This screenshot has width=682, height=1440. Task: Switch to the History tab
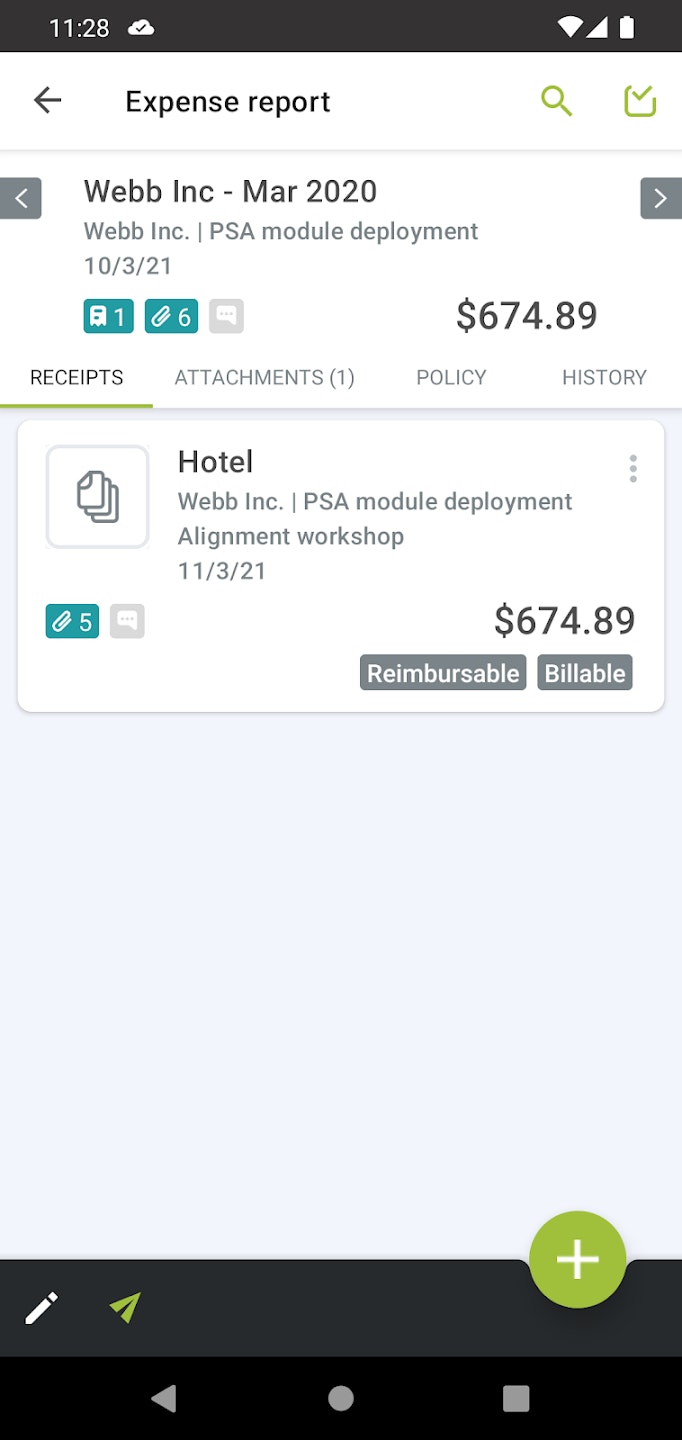pyautogui.click(x=604, y=377)
